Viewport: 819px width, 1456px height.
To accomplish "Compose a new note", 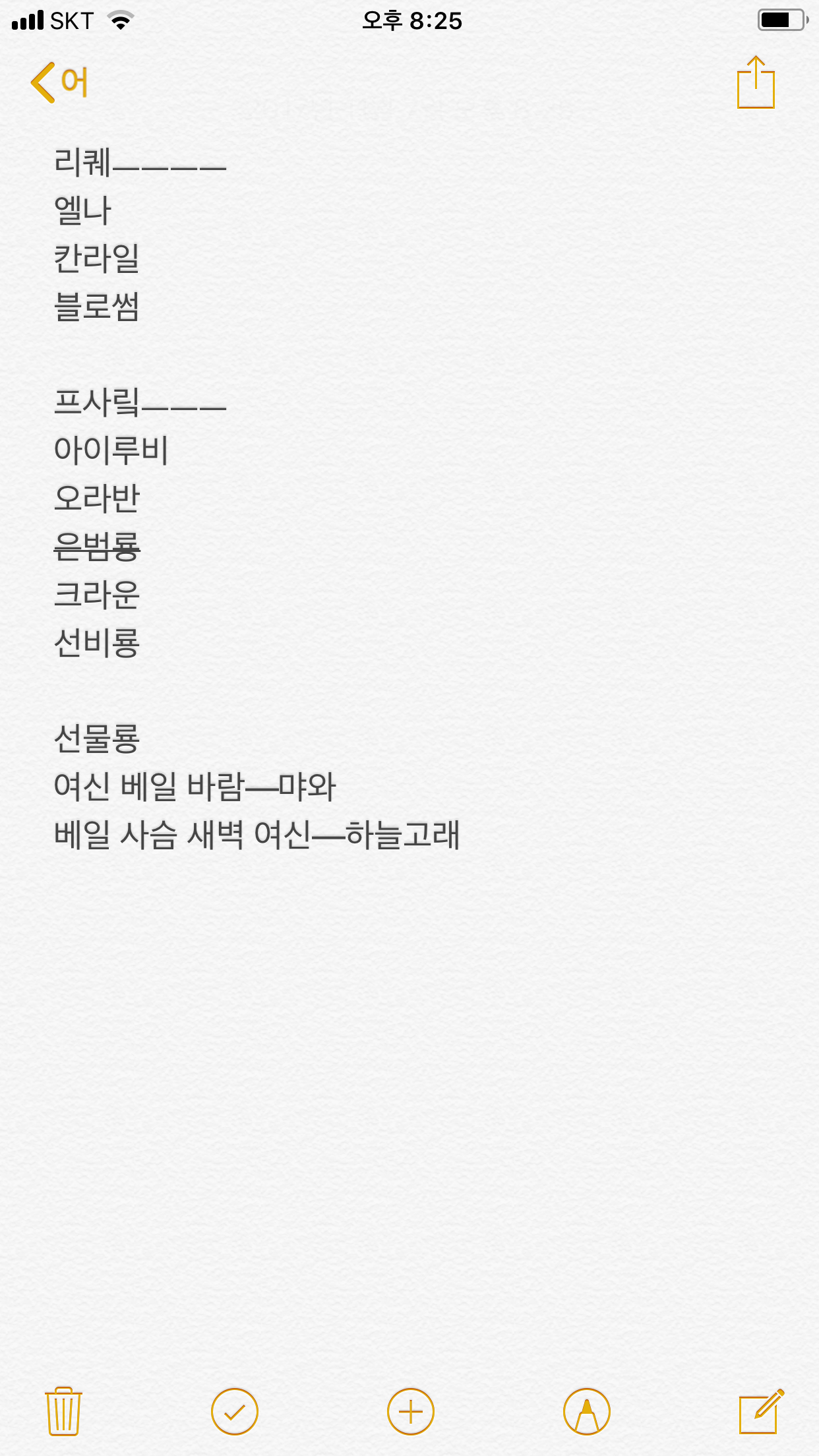I will point(761,1411).
